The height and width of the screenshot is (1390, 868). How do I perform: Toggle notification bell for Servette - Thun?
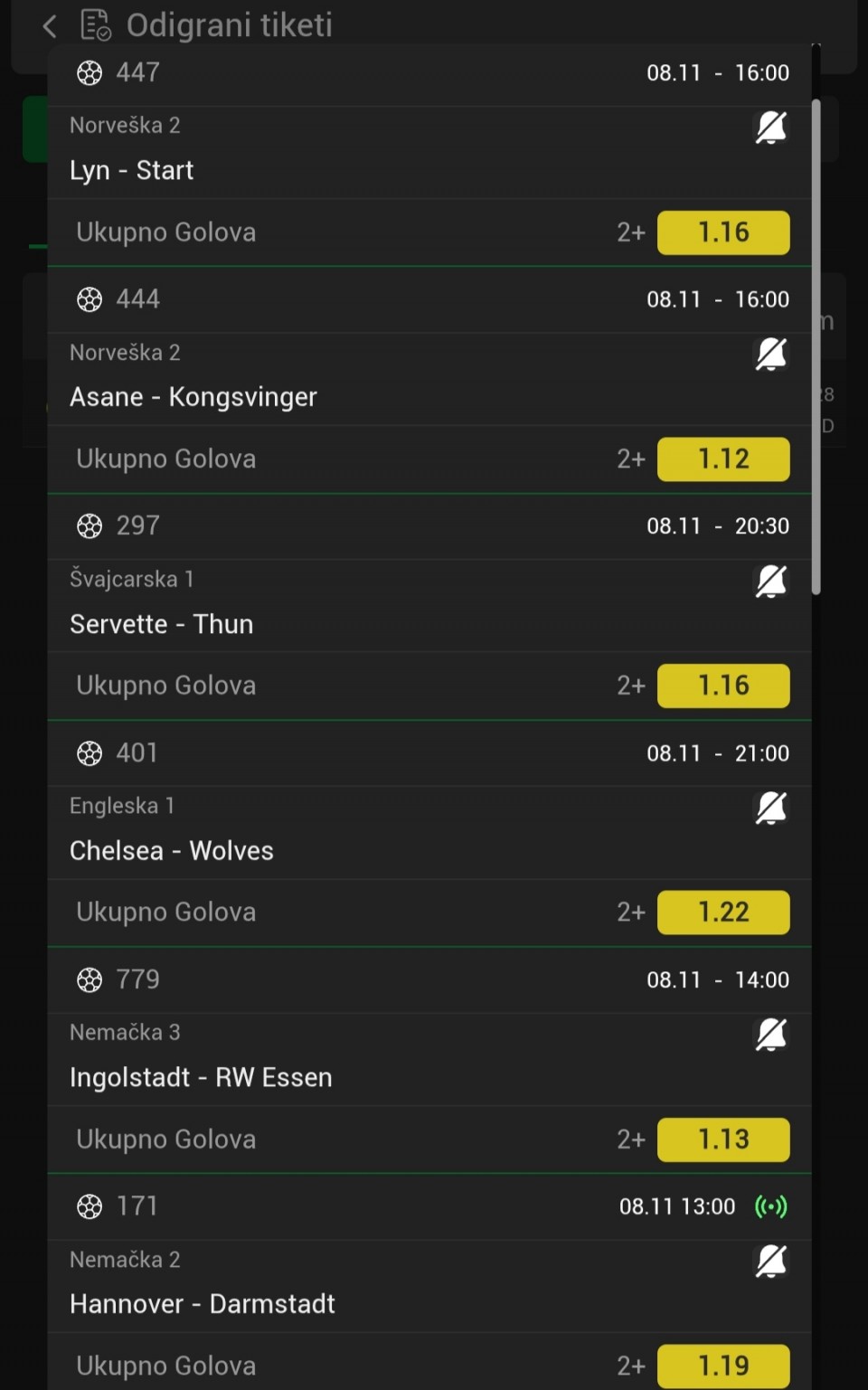pos(770,582)
